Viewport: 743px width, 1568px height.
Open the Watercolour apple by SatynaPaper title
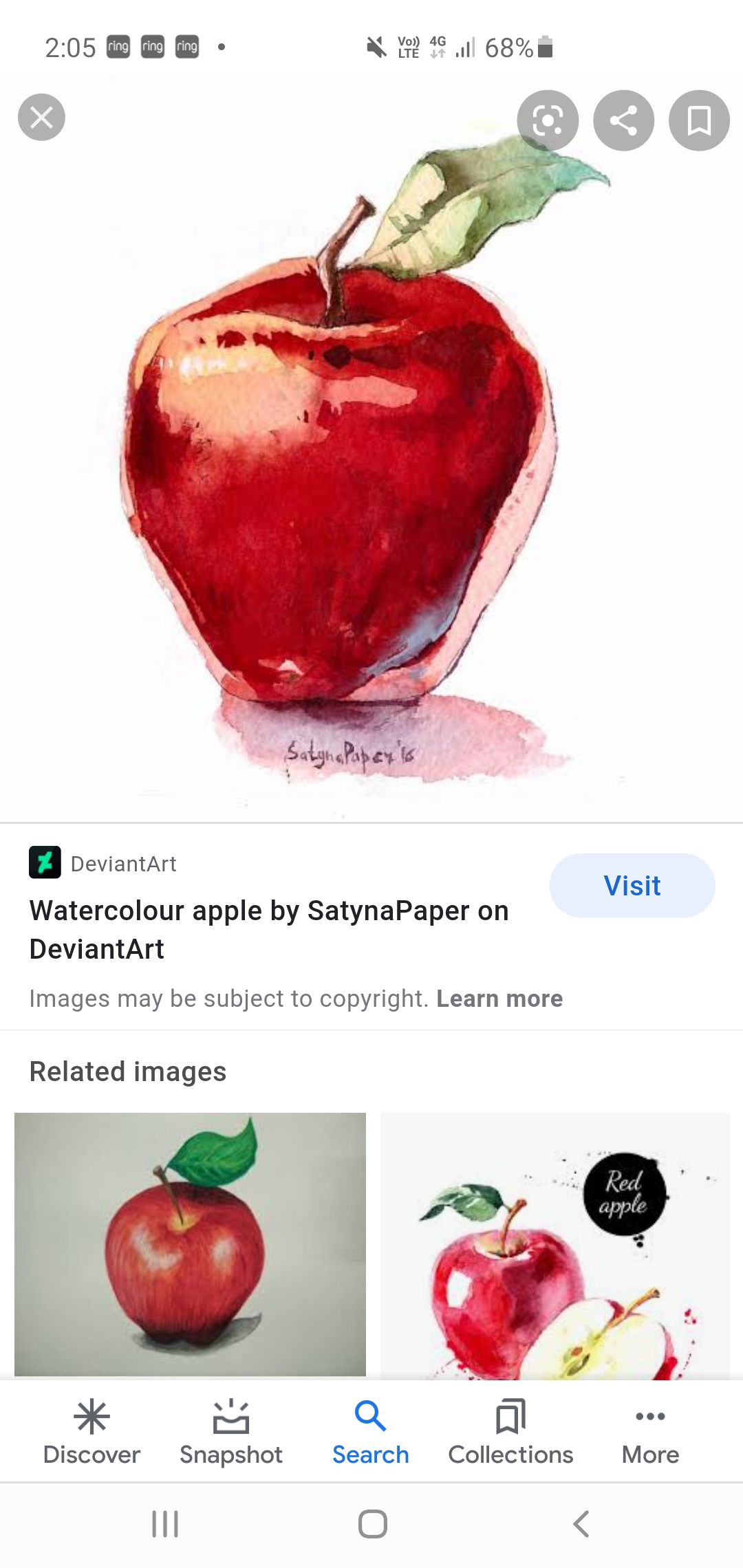(x=269, y=930)
